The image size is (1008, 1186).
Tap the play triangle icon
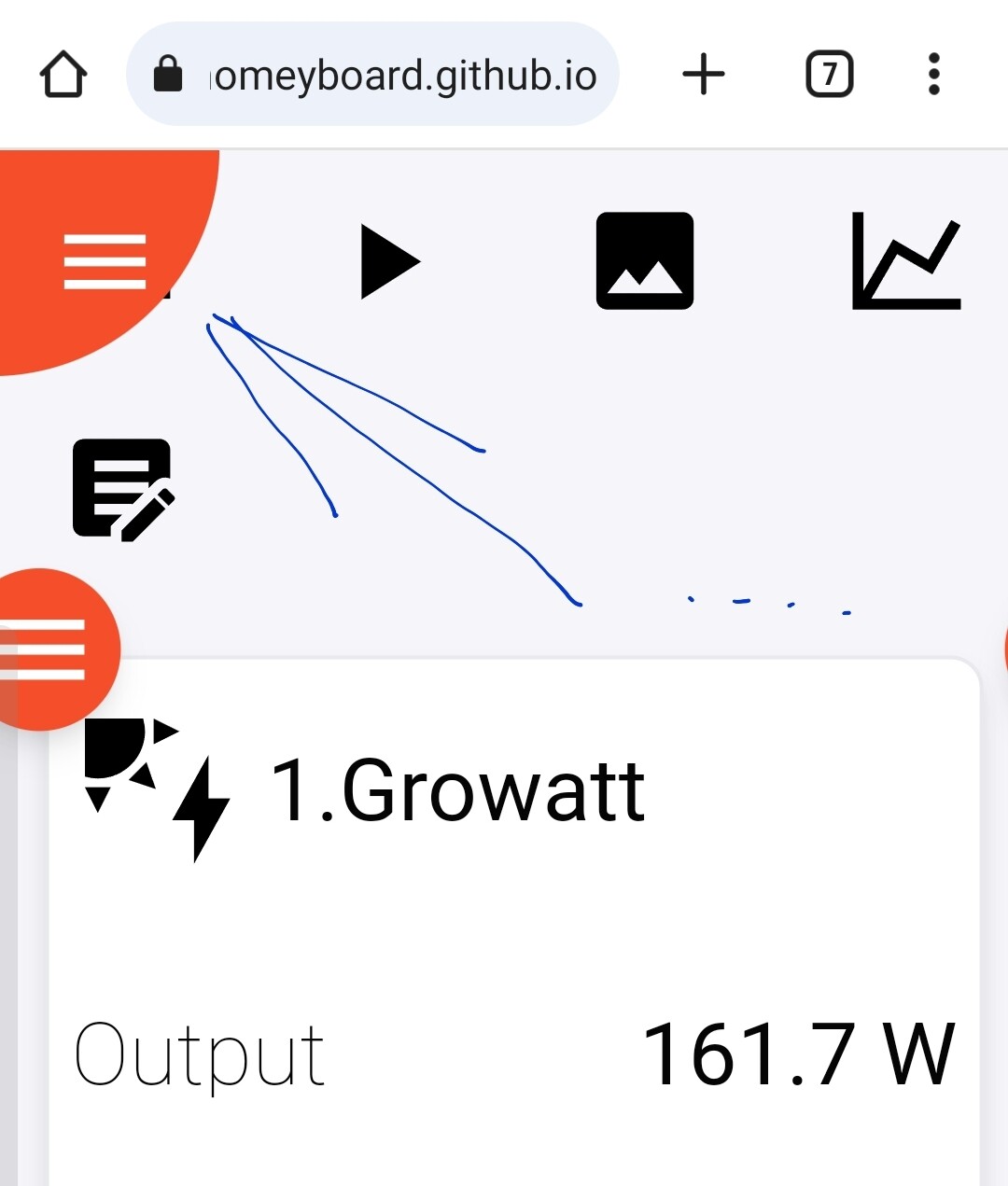390,261
